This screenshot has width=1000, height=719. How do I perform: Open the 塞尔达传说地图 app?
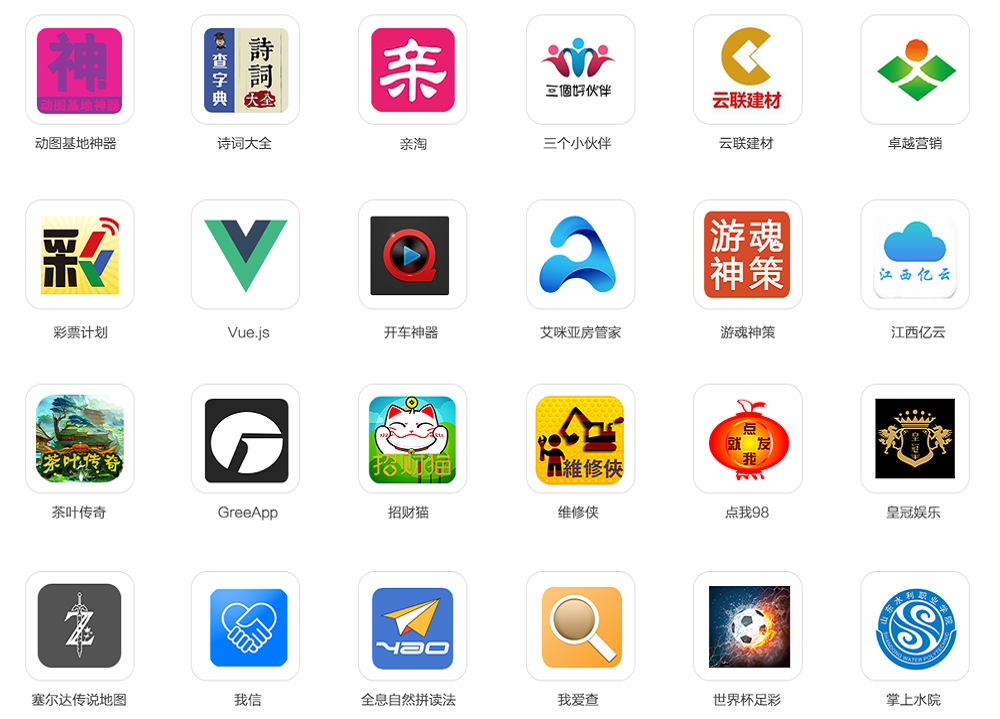coord(79,626)
